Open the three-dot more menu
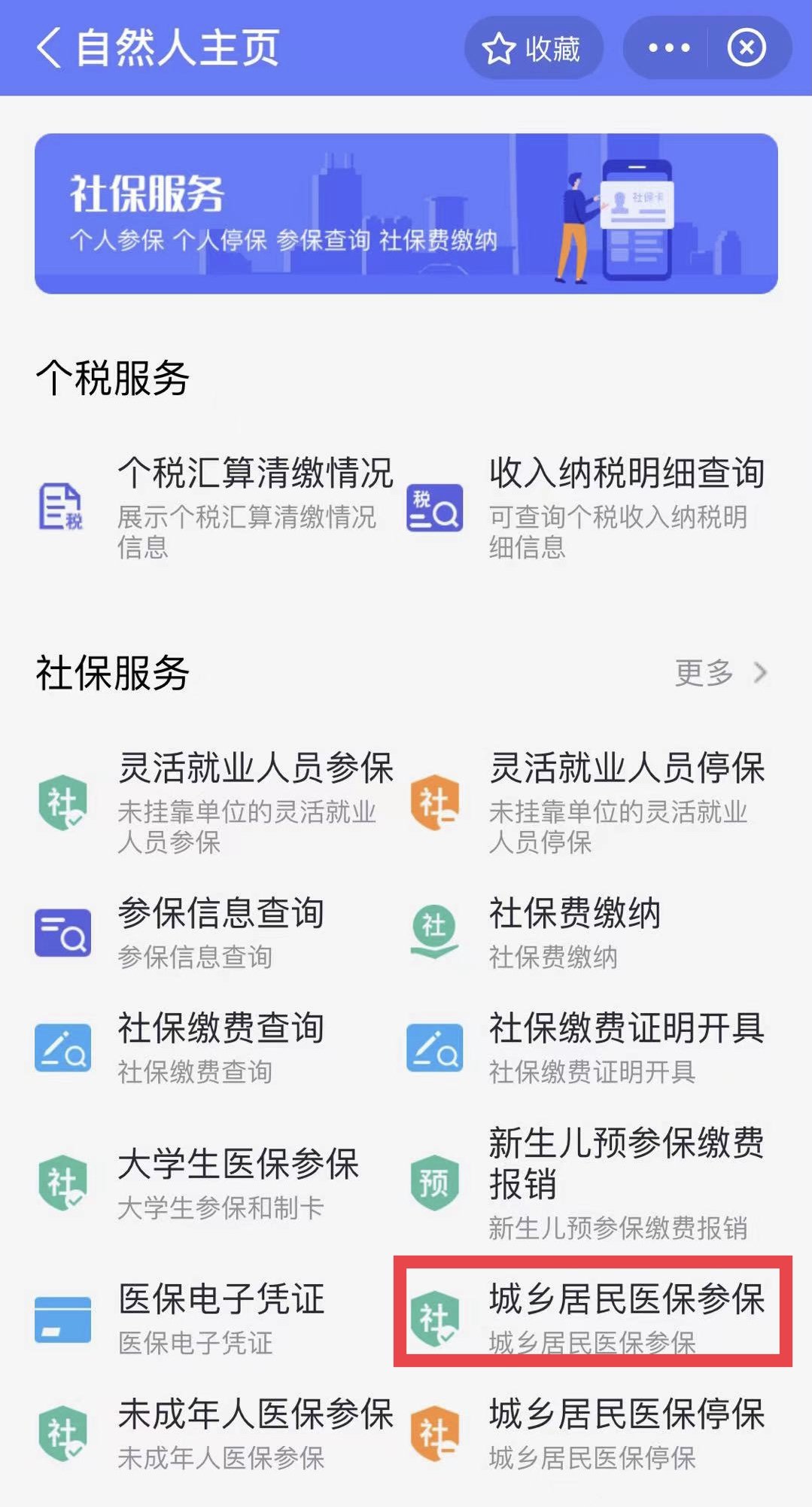This screenshot has width=812, height=1507. click(x=669, y=49)
